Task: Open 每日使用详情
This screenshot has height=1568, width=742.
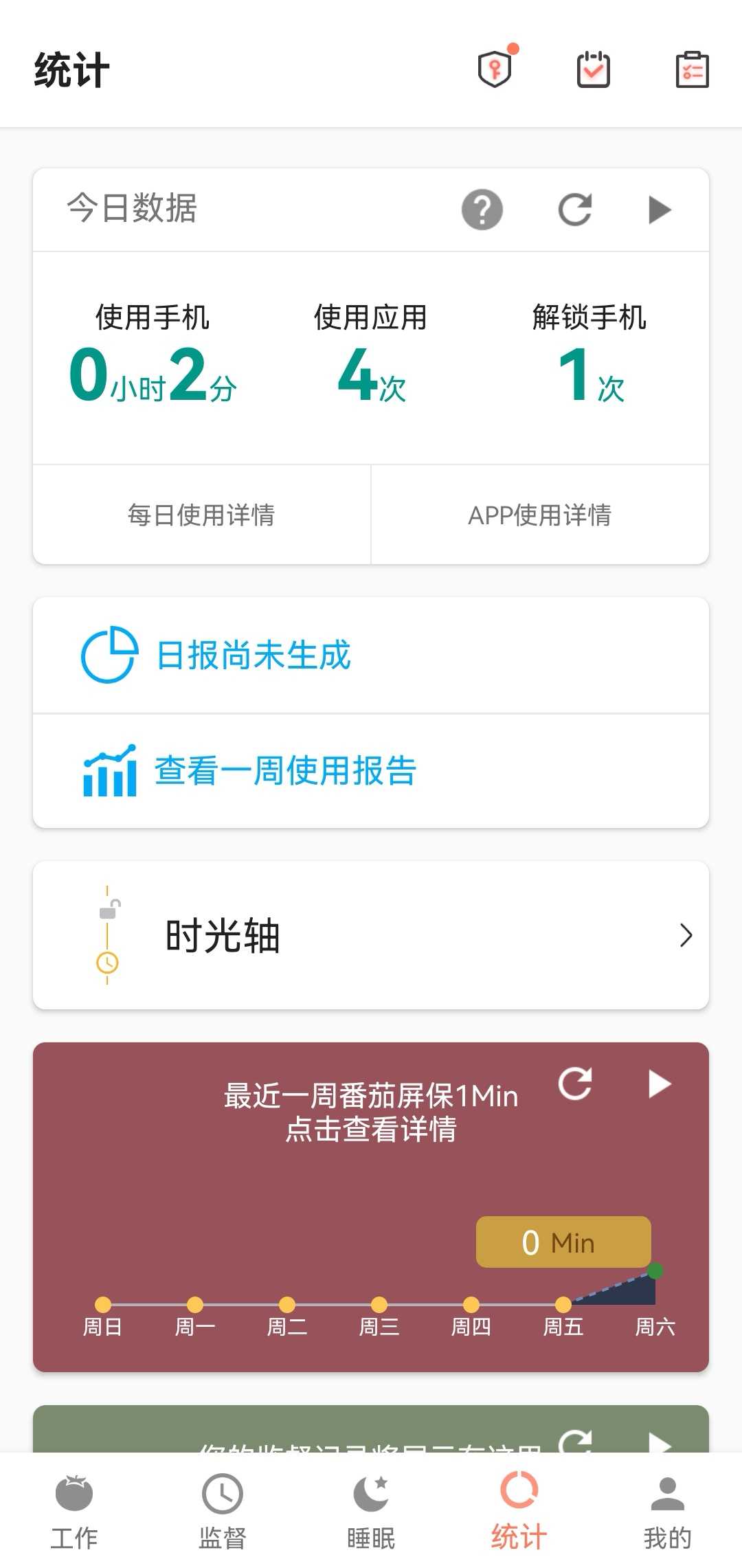Action: [201, 515]
